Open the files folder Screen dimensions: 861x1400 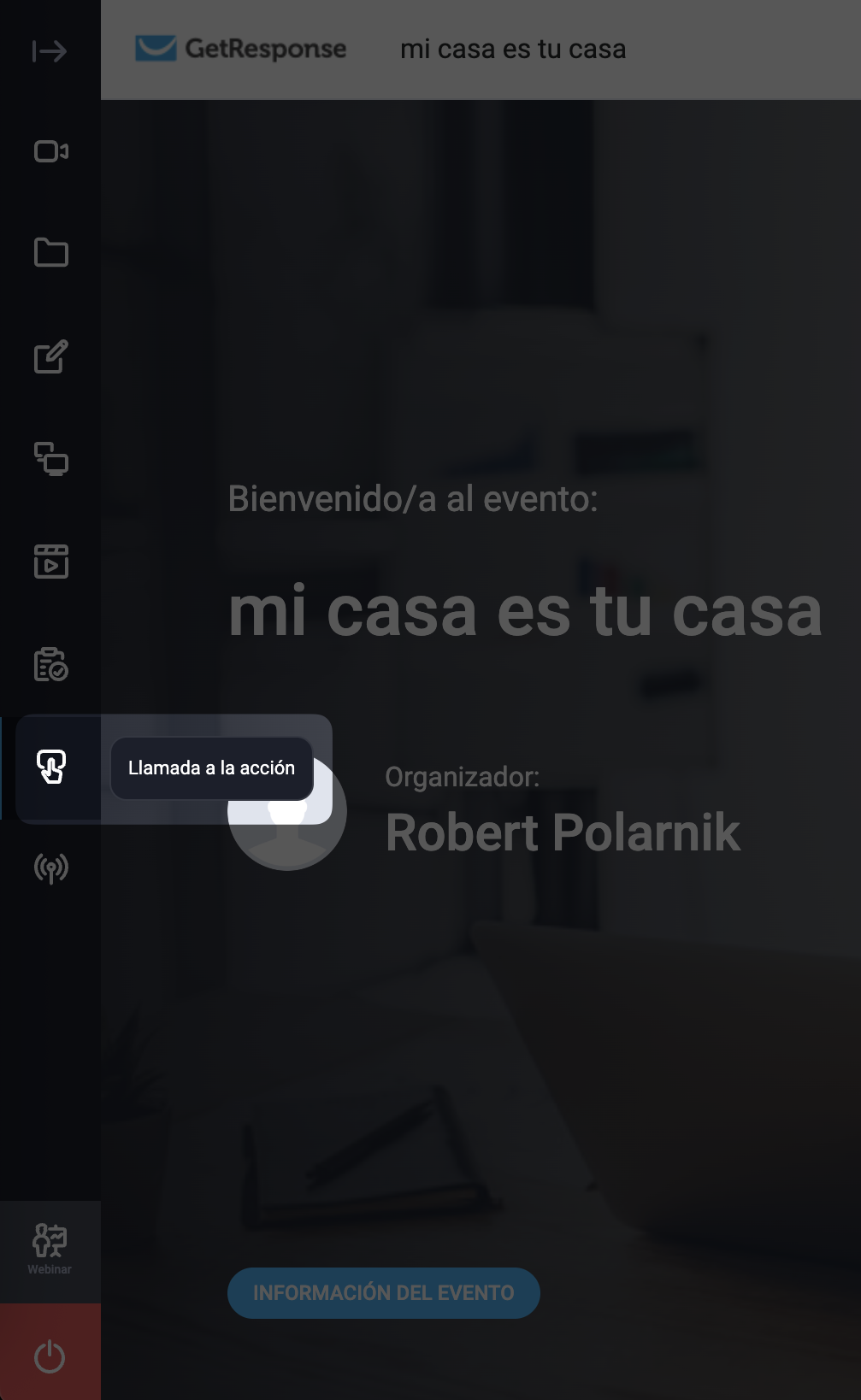50,253
